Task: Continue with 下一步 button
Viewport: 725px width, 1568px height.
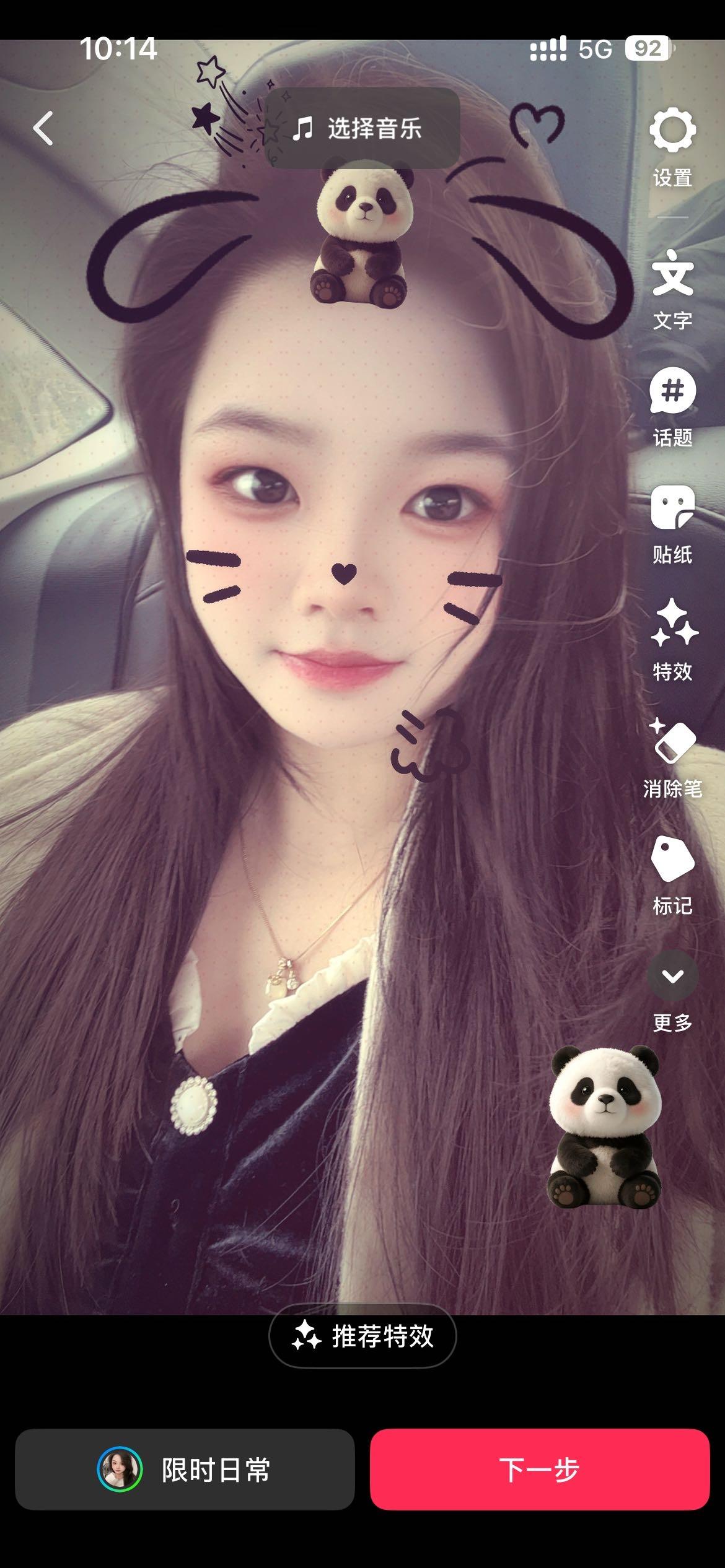Action: click(x=539, y=1470)
